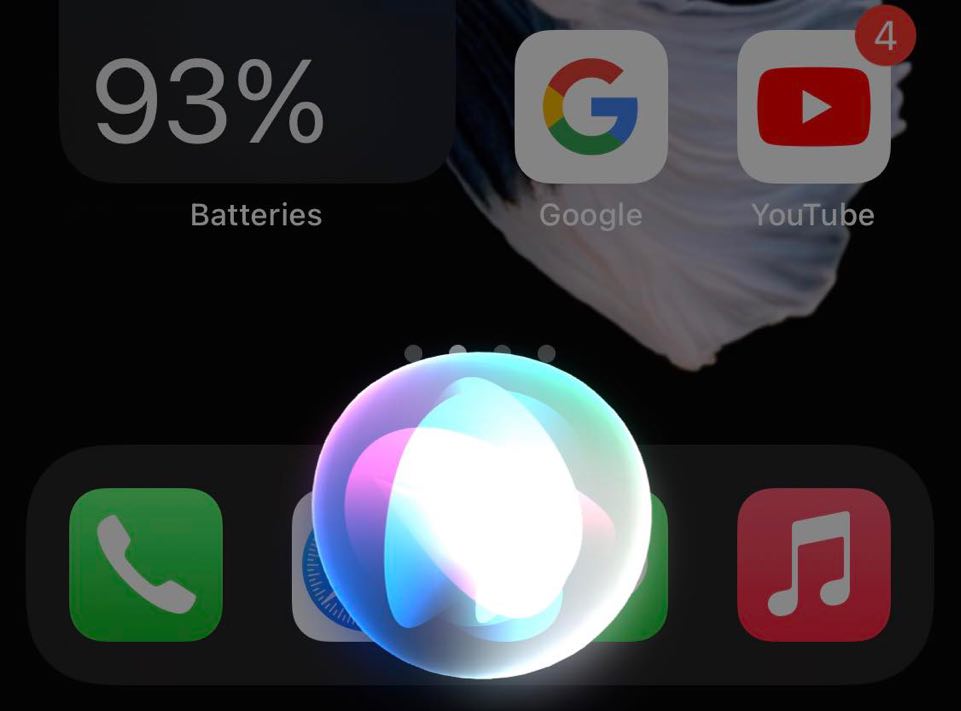961x711 pixels.
Task: Open the Music app in the dock
Action: click(813, 564)
